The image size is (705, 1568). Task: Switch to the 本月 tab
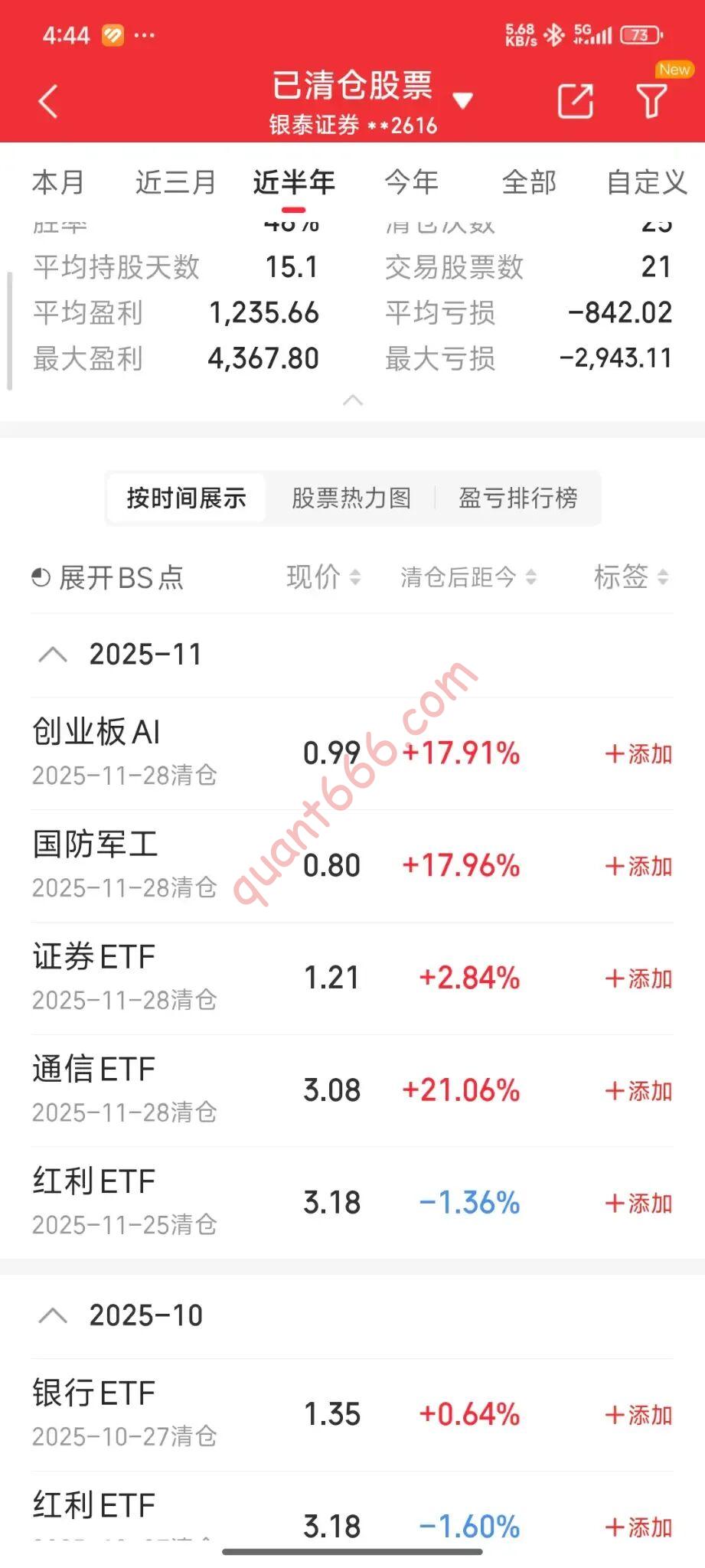click(58, 182)
